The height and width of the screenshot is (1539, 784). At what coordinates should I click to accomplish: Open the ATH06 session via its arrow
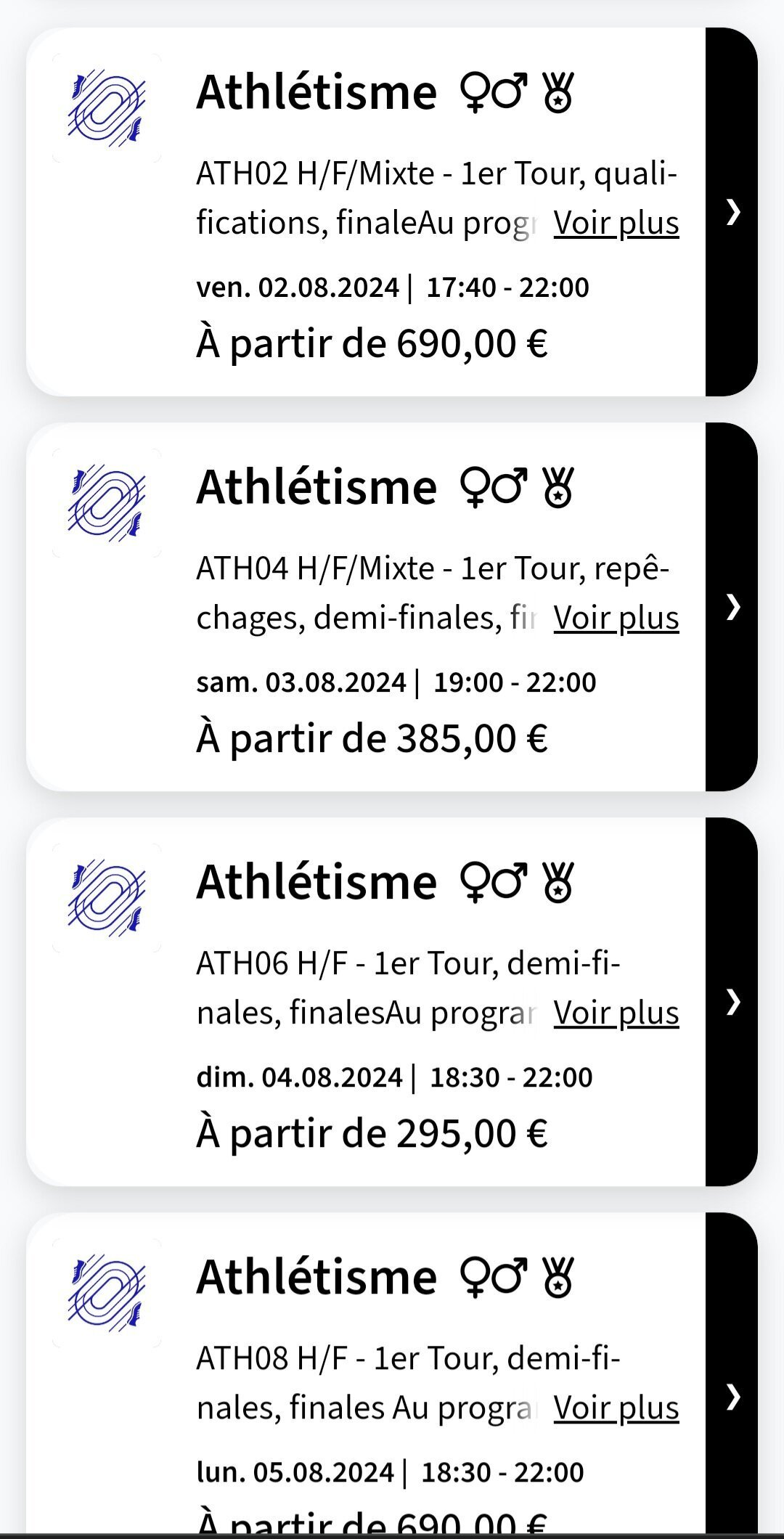(x=732, y=1002)
